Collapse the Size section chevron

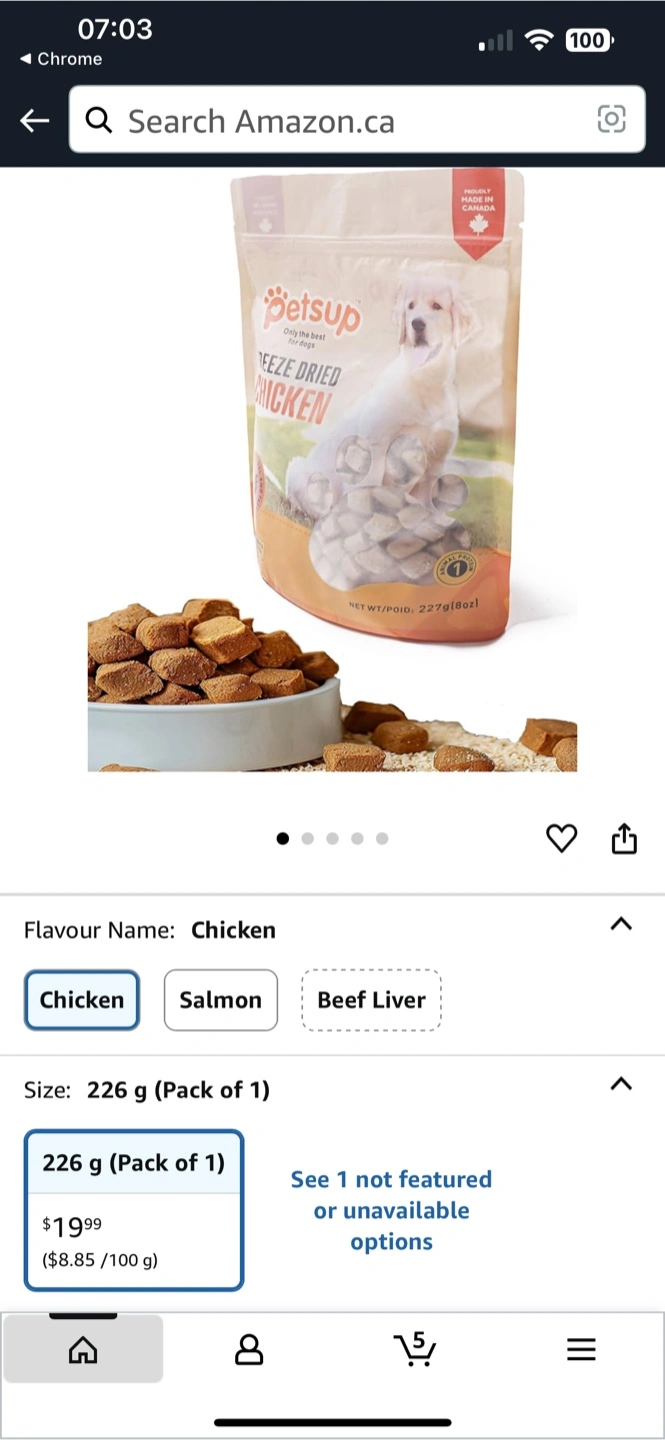click(621, 1084)
